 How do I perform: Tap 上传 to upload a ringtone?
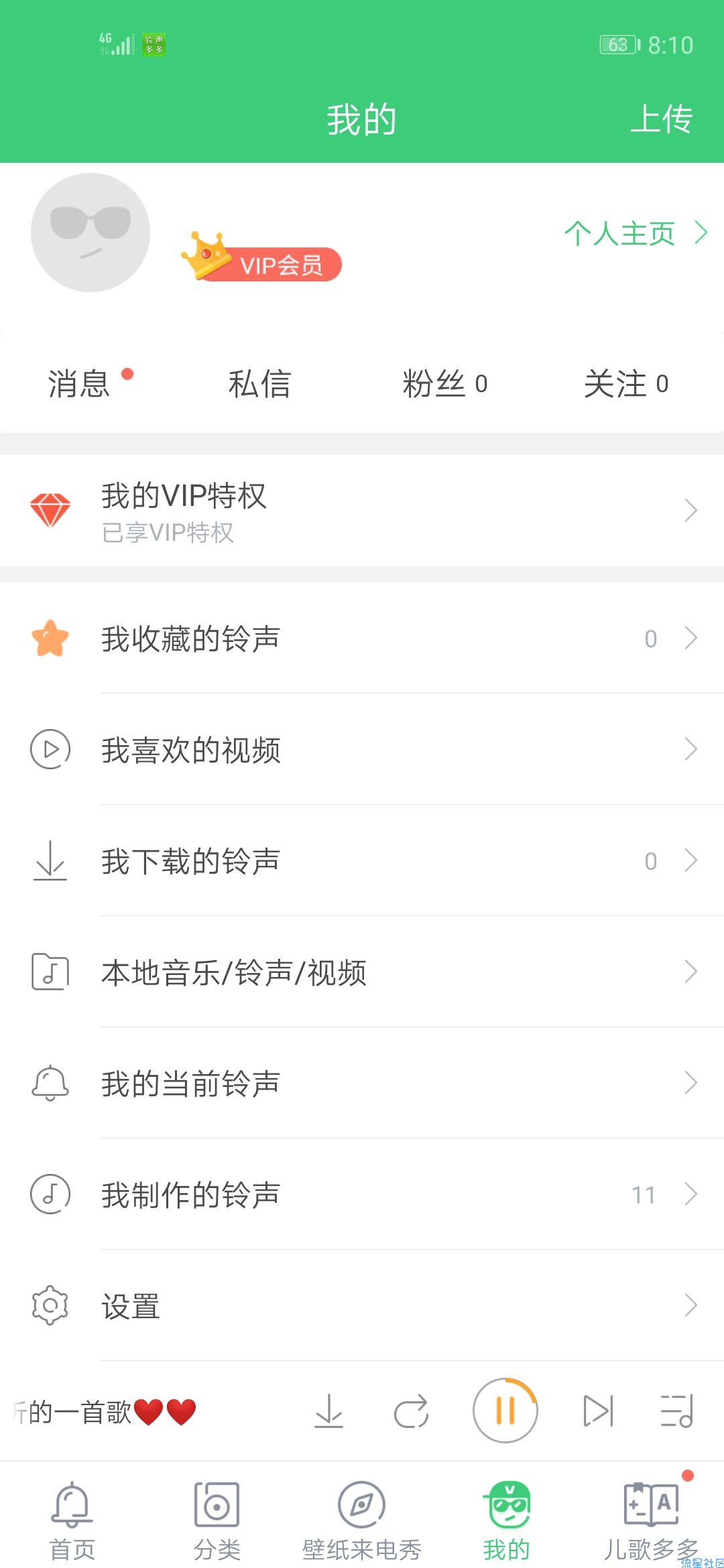click(661, 119)
